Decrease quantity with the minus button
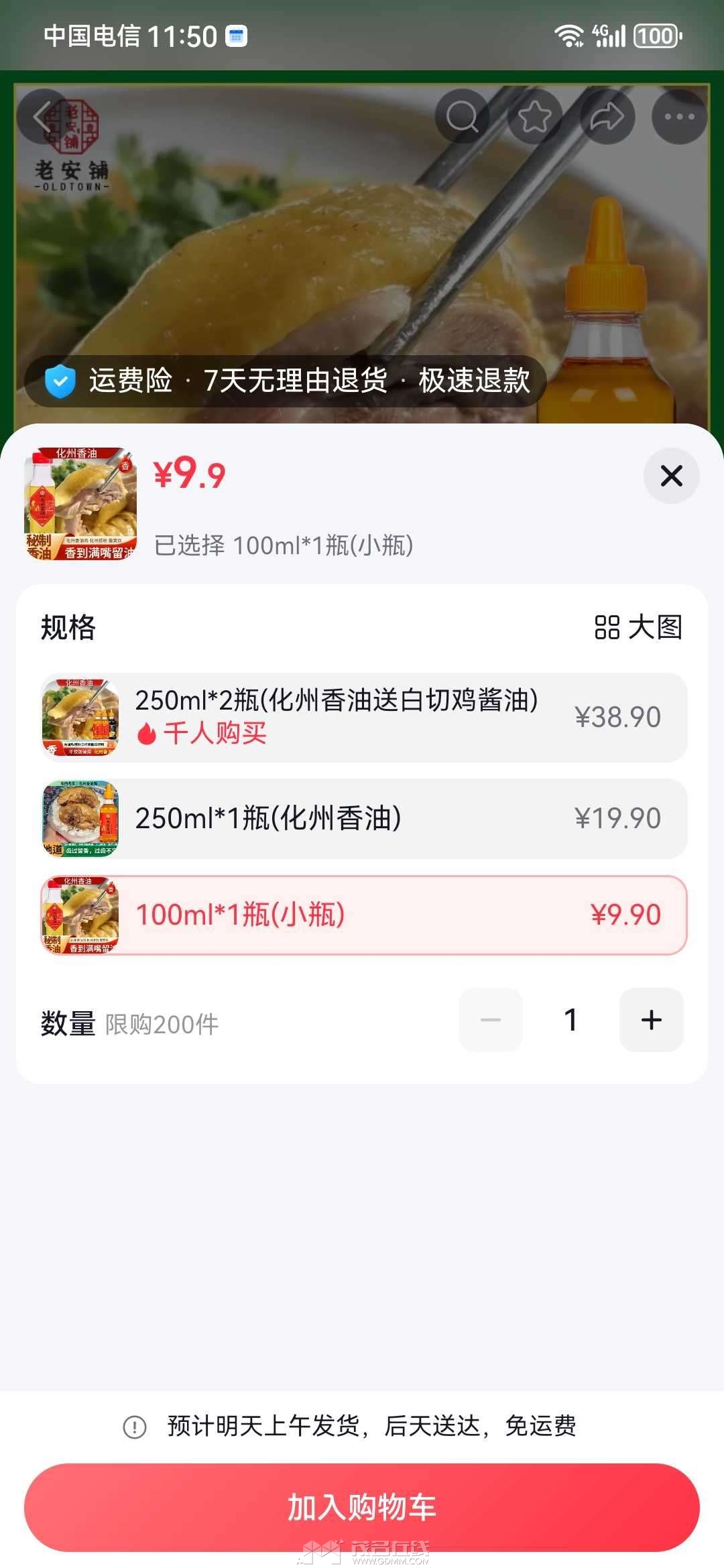The height and width of the screenshot is (1568, 724). (491, 1020)
